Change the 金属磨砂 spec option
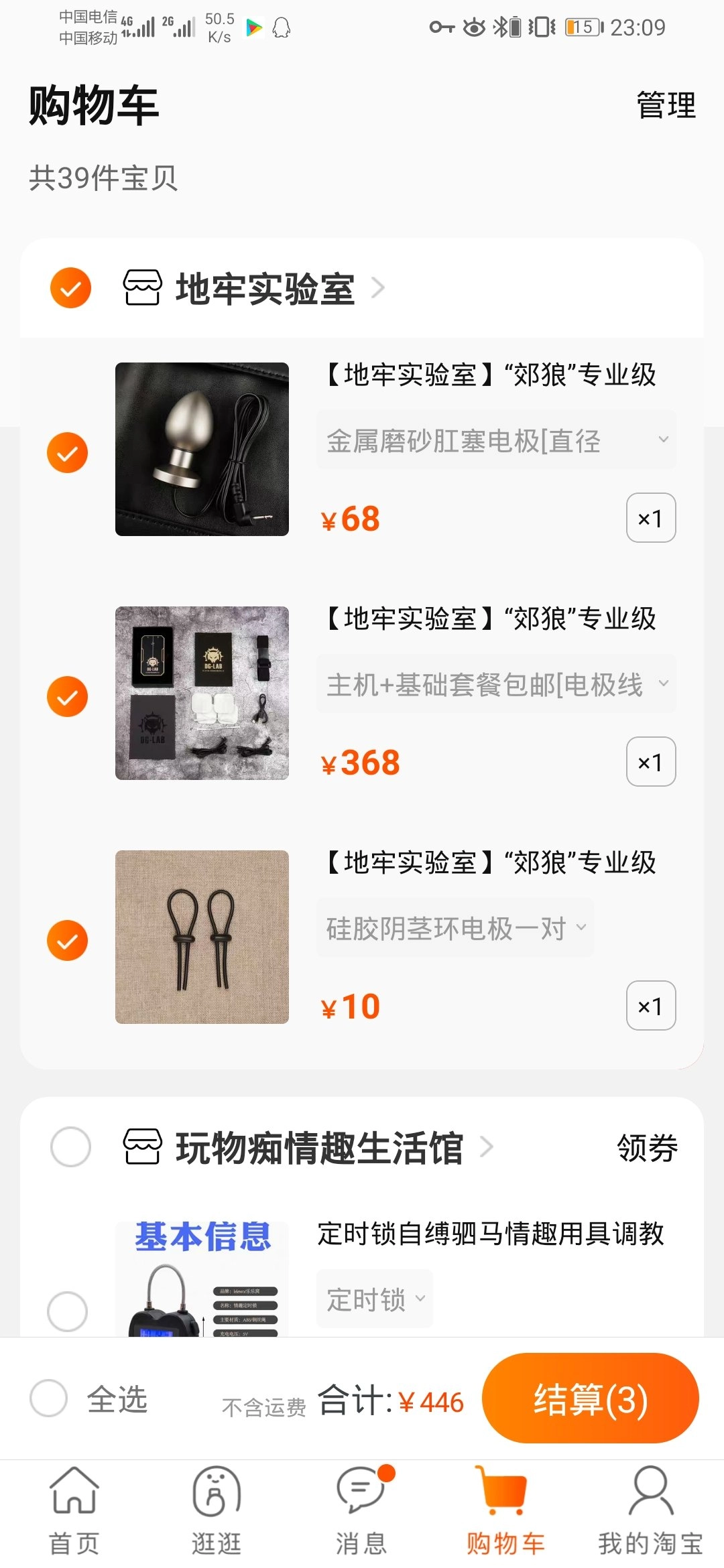 496,440
